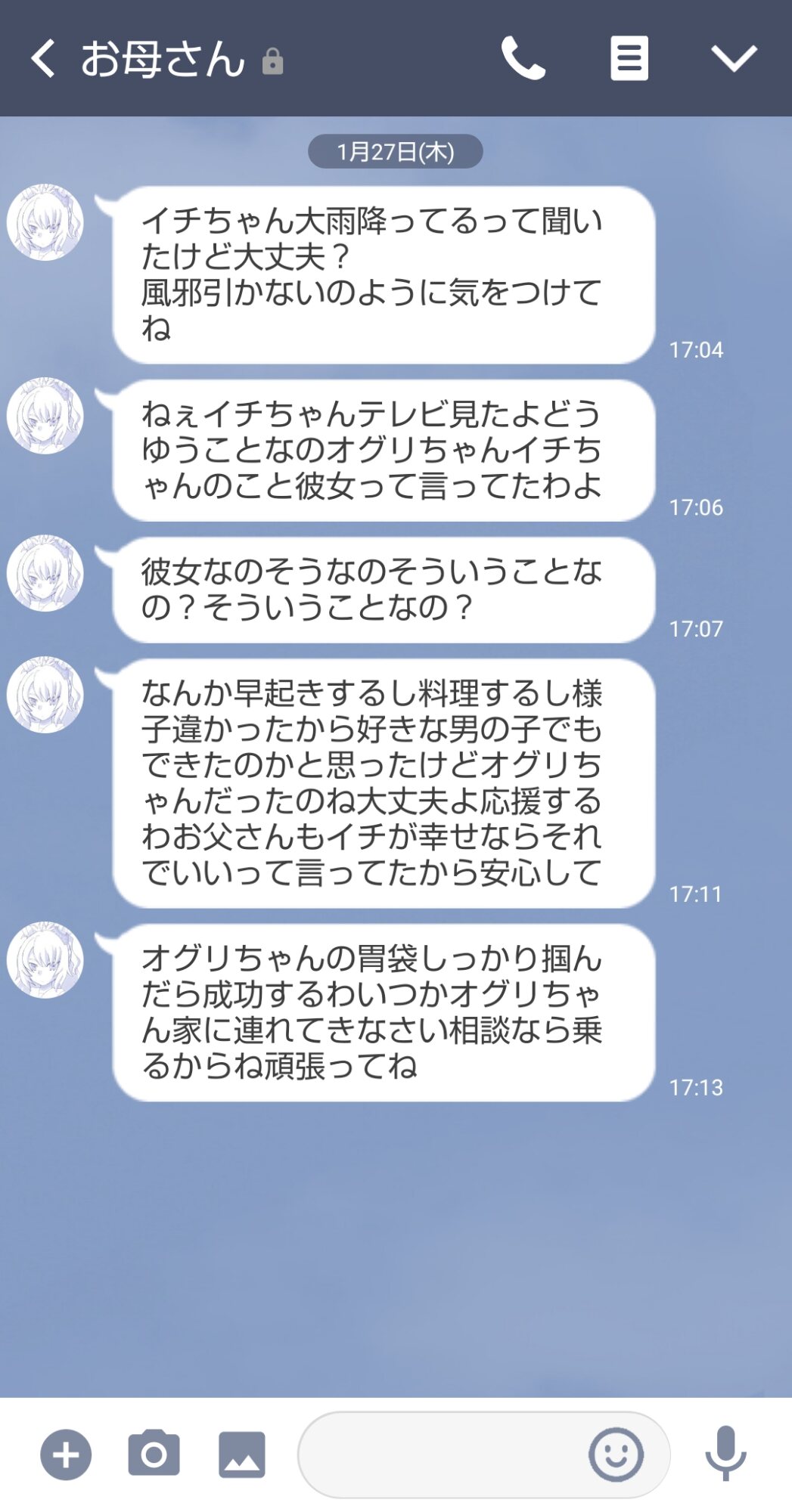Record a voice message with the microphone
Screen dimensions: 792x1512
point(726,1453)
